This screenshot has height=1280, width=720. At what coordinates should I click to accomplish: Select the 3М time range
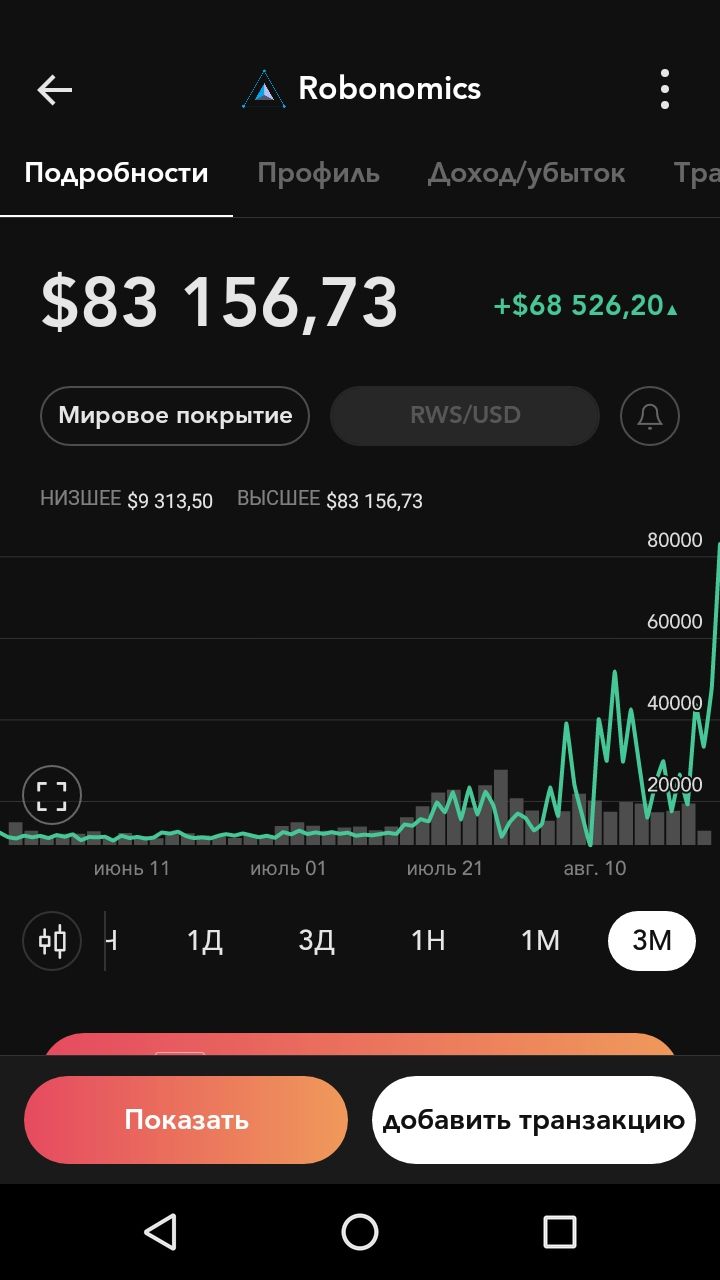(652, 941)
